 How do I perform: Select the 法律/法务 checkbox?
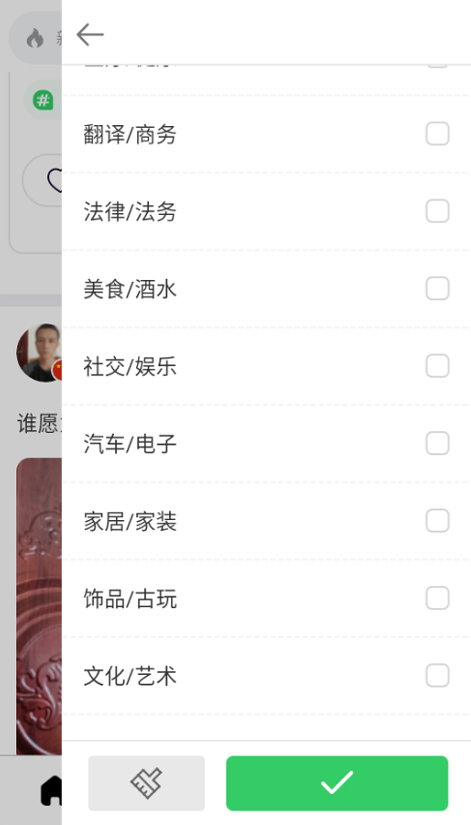click(x=437, y=211)
